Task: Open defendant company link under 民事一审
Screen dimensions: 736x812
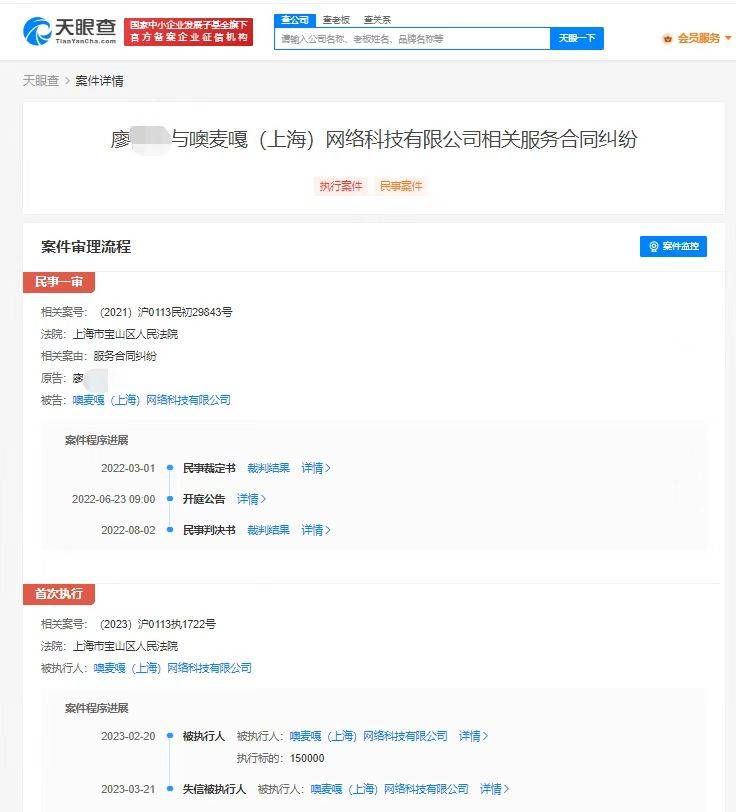Action: [x=152, y=400]
